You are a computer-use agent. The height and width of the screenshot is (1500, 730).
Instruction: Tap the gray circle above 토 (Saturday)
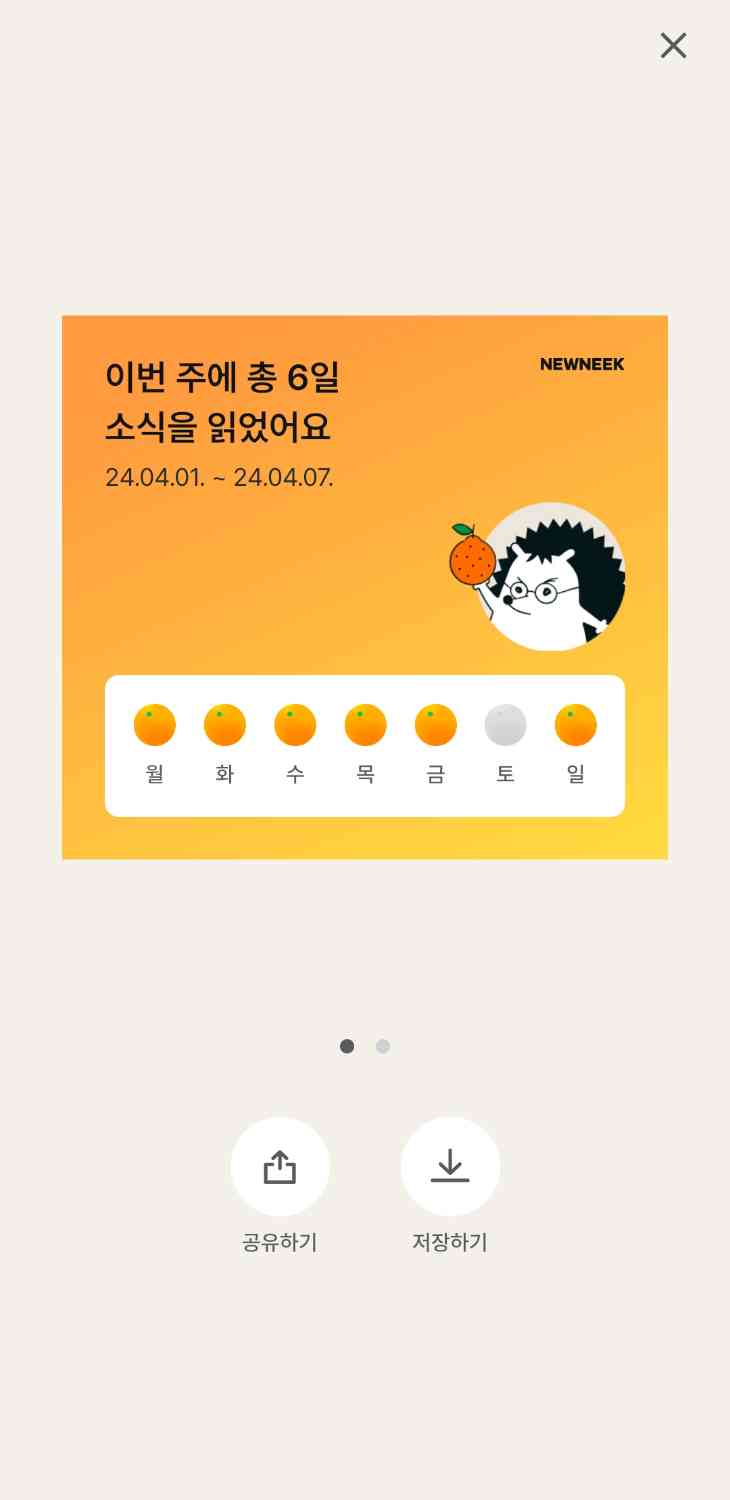505,724
